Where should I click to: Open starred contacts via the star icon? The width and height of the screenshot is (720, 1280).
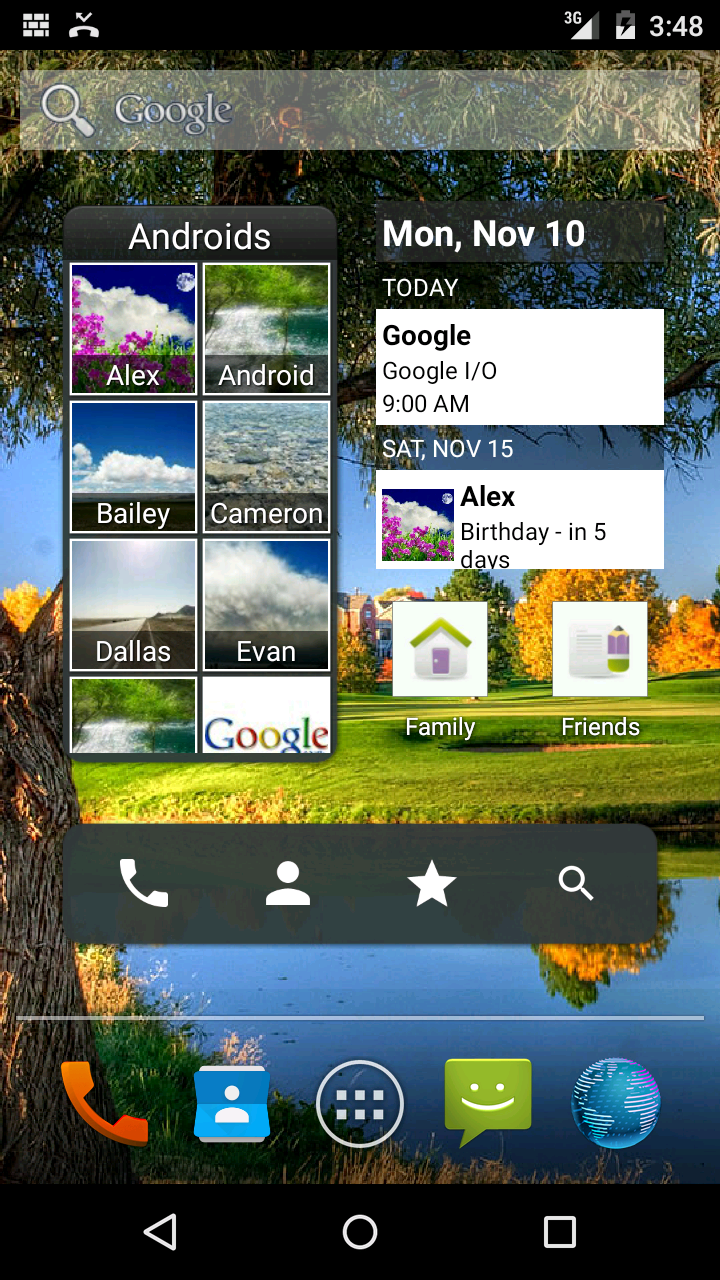tap(431, 882)
